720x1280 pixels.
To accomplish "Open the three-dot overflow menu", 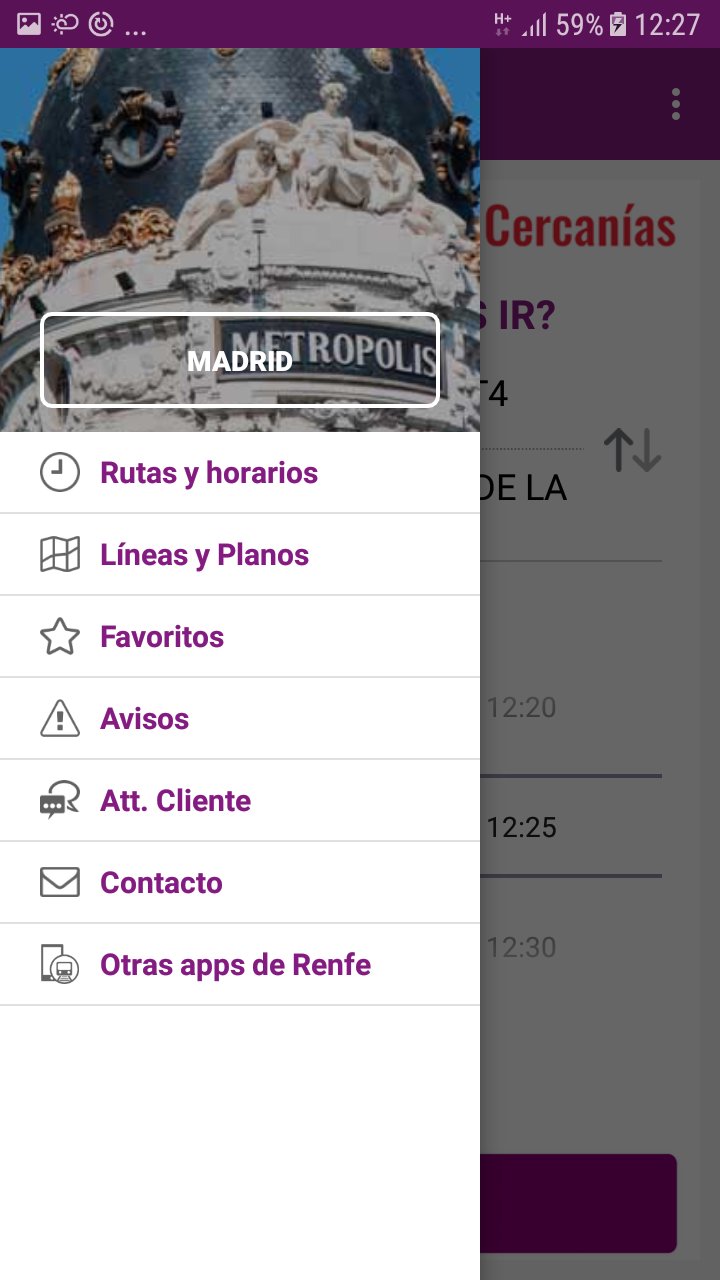I will tap(676, 104).
